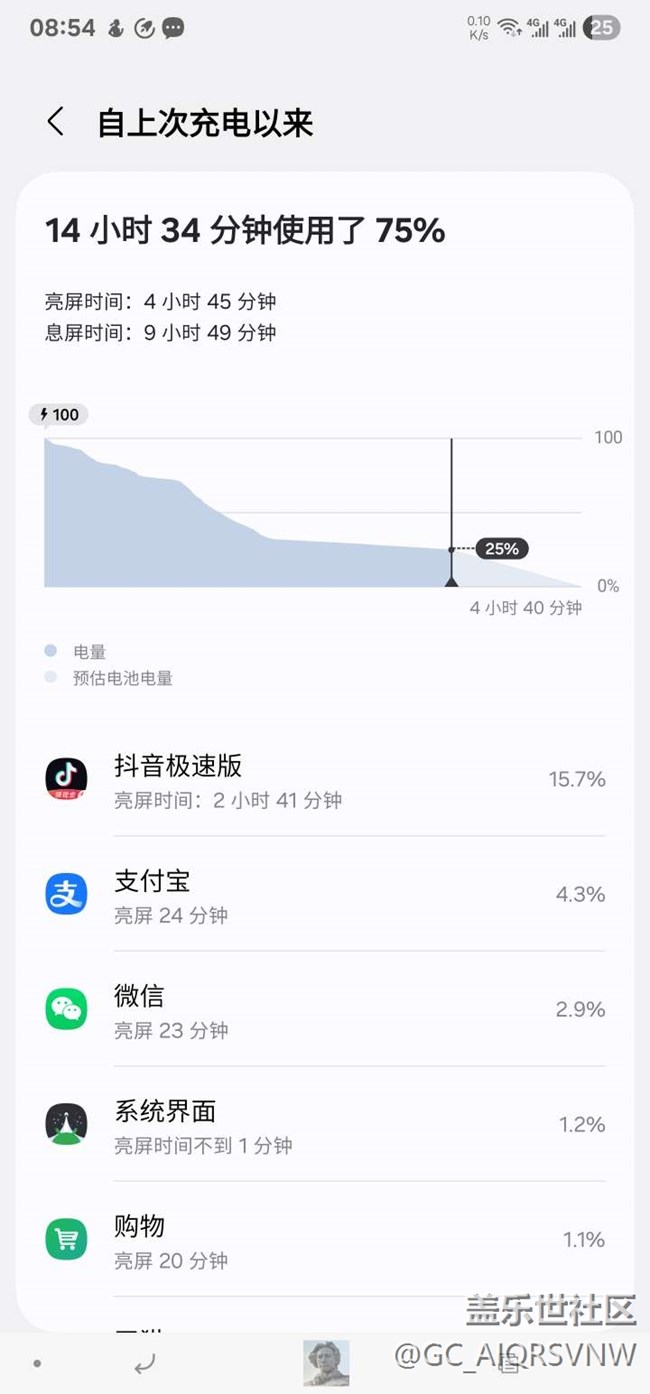The width and height of the screenshot is (650, 1394).
Task: Go back from the battery usage page
Action: pyautogui.click(x=56, y=123)
